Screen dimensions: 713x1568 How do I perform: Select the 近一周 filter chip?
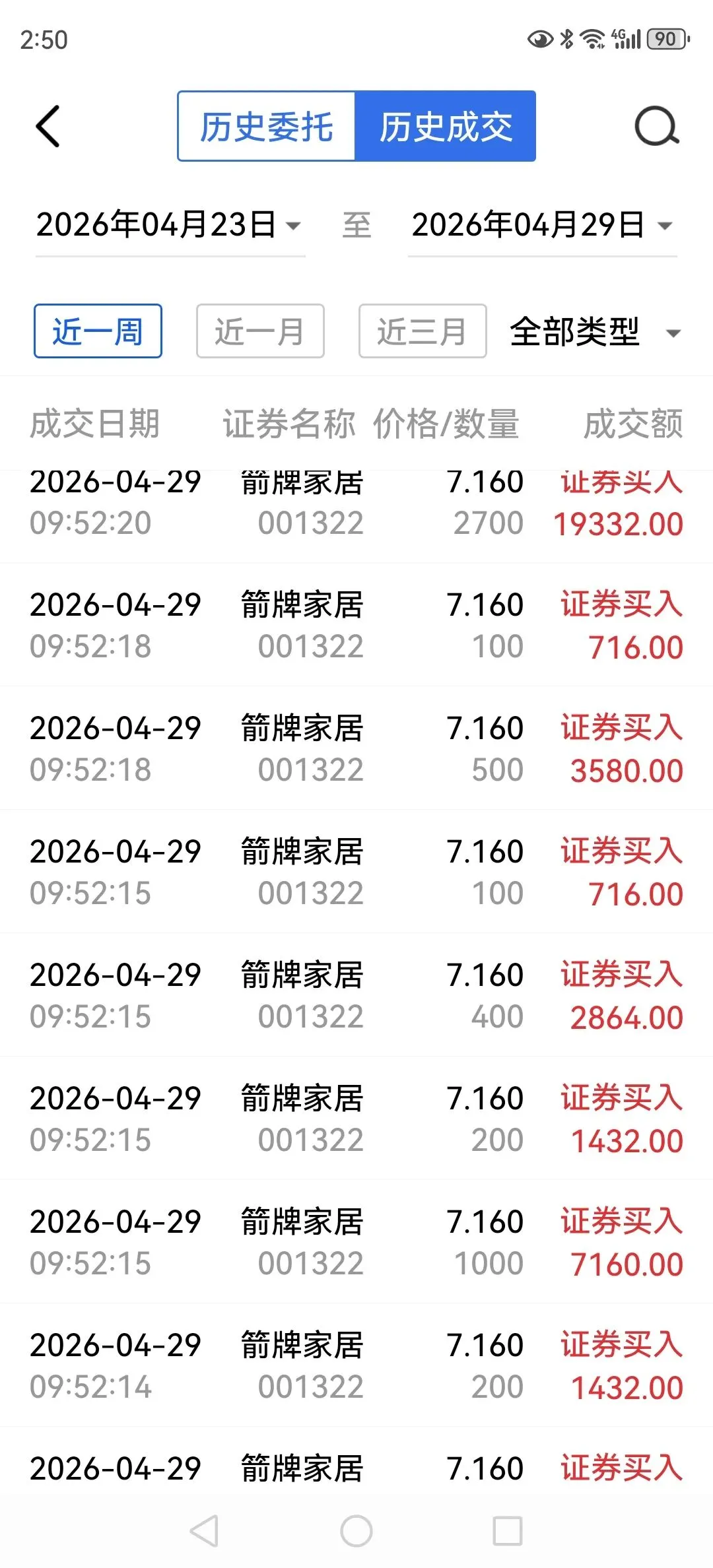coord(98,331)
